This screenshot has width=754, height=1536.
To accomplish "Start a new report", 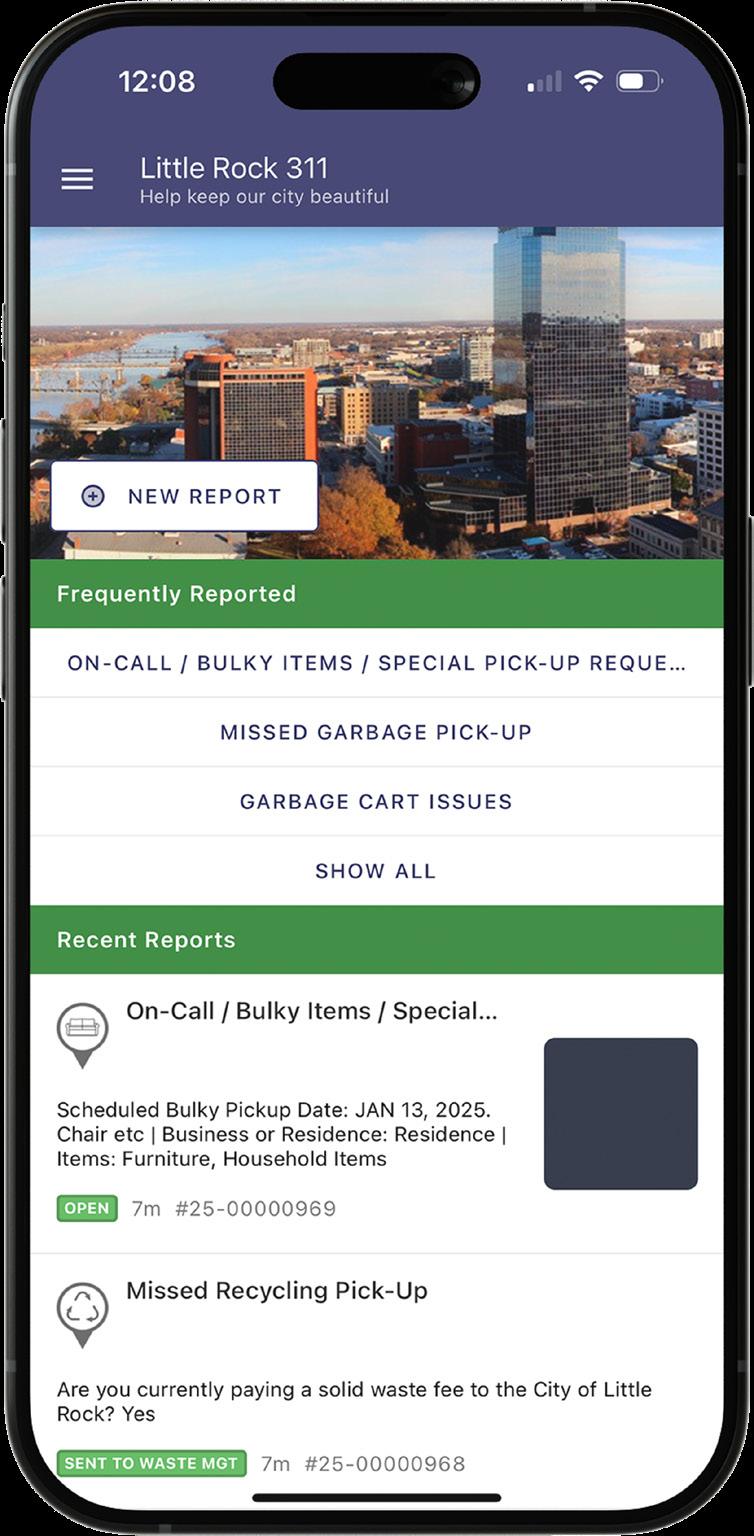I will click(185, 496).
